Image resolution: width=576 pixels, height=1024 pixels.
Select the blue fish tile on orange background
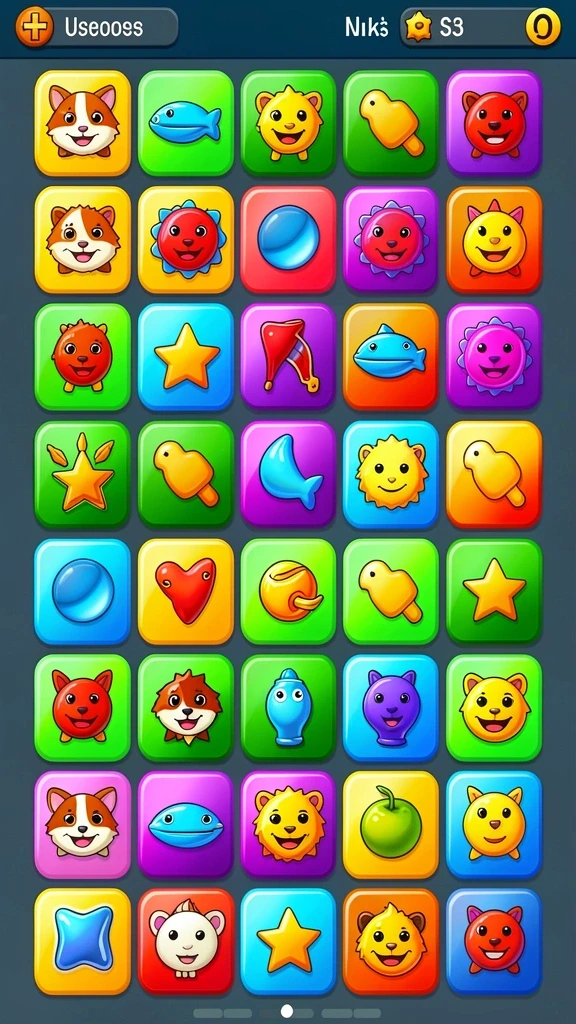click(391, 357)
